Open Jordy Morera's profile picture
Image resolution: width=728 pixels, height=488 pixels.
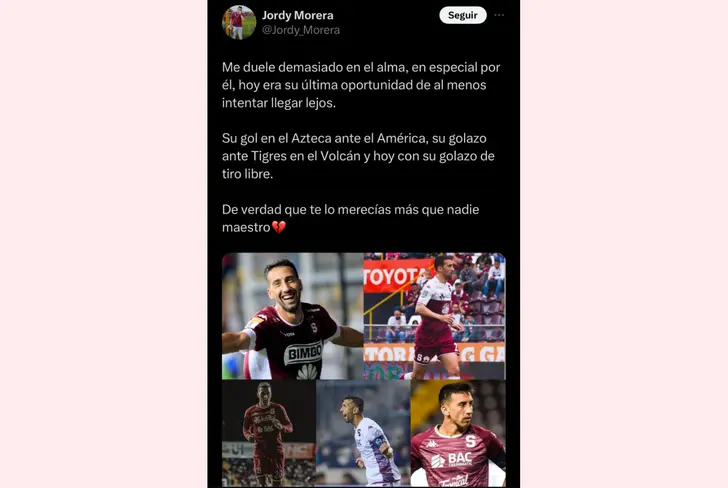[239, 21]
